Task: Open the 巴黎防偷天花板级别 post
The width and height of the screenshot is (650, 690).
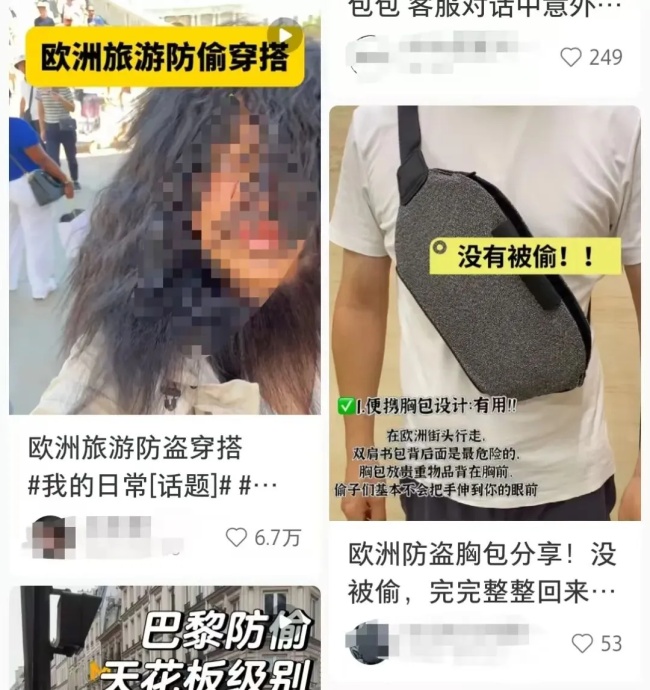Action: pyautogui.click(x=165, y=640)
